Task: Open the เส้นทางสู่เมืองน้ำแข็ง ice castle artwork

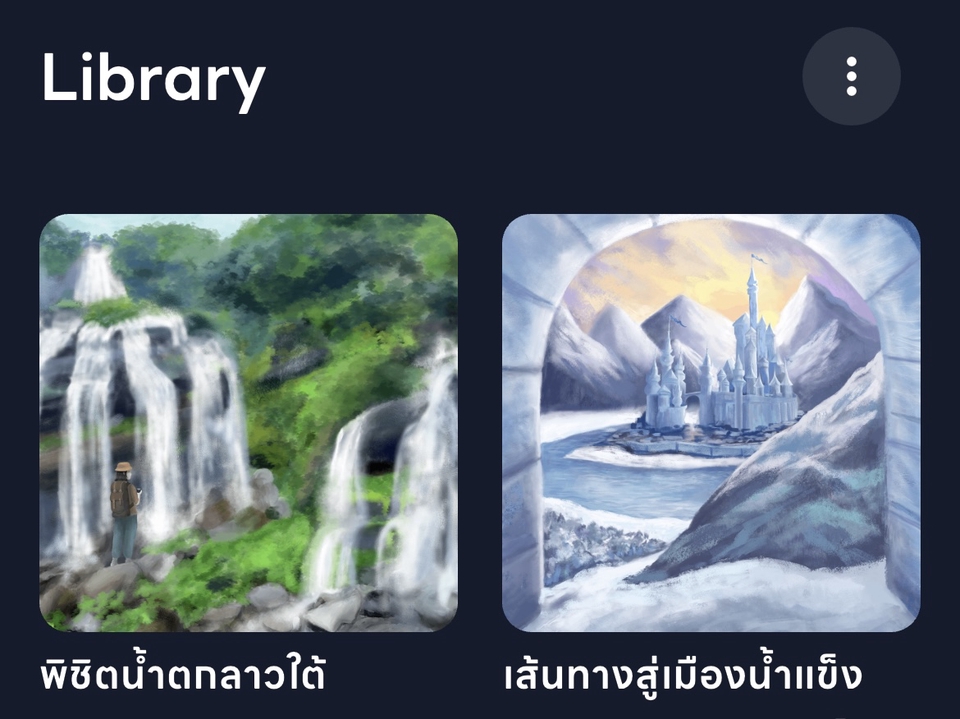Action: coord(710,422)
